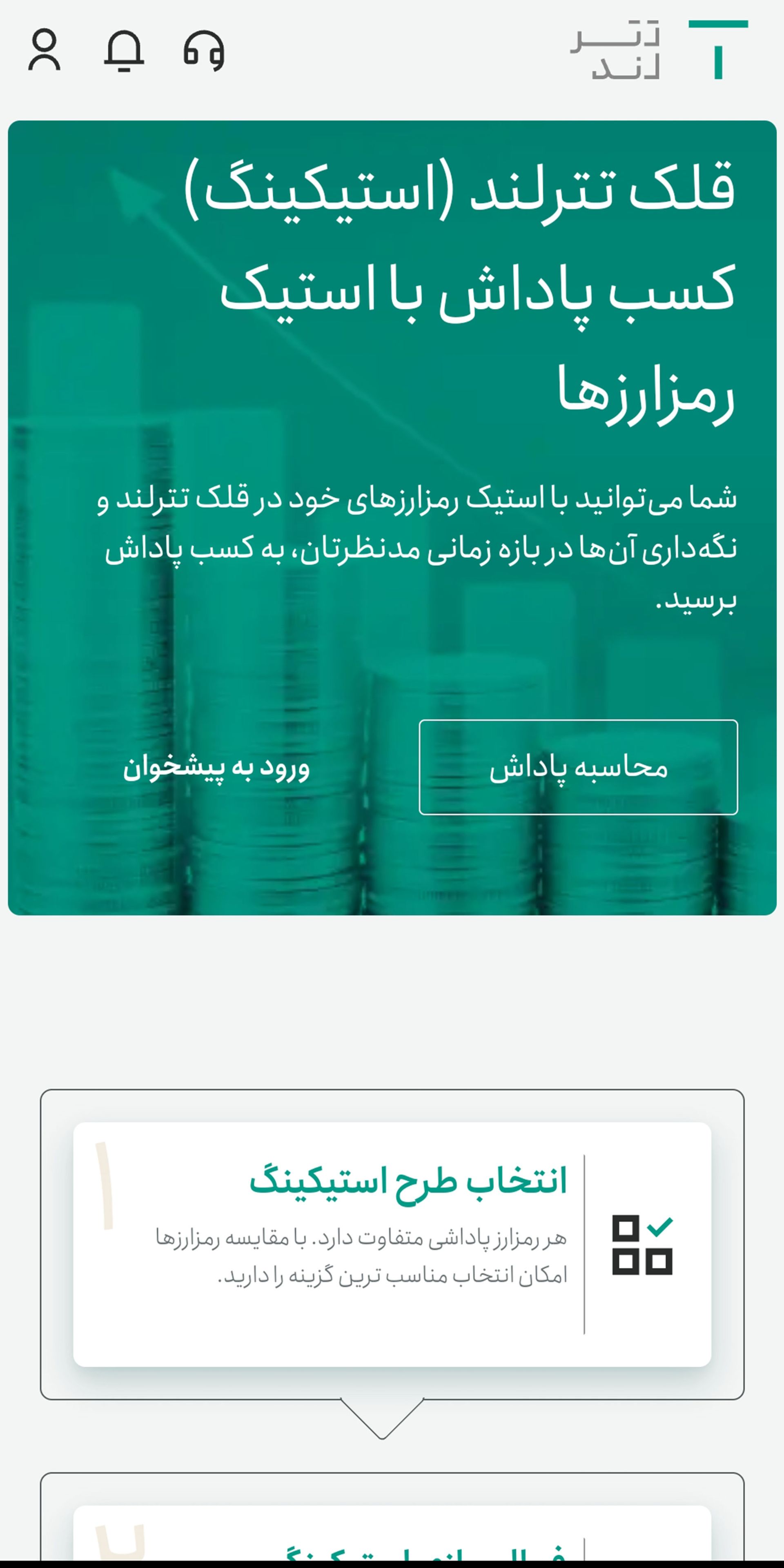The width and height of the screenshot is (784, 1568).
Task: Open ورود به پیشخوان dashboard link
Action: point(216,767)
